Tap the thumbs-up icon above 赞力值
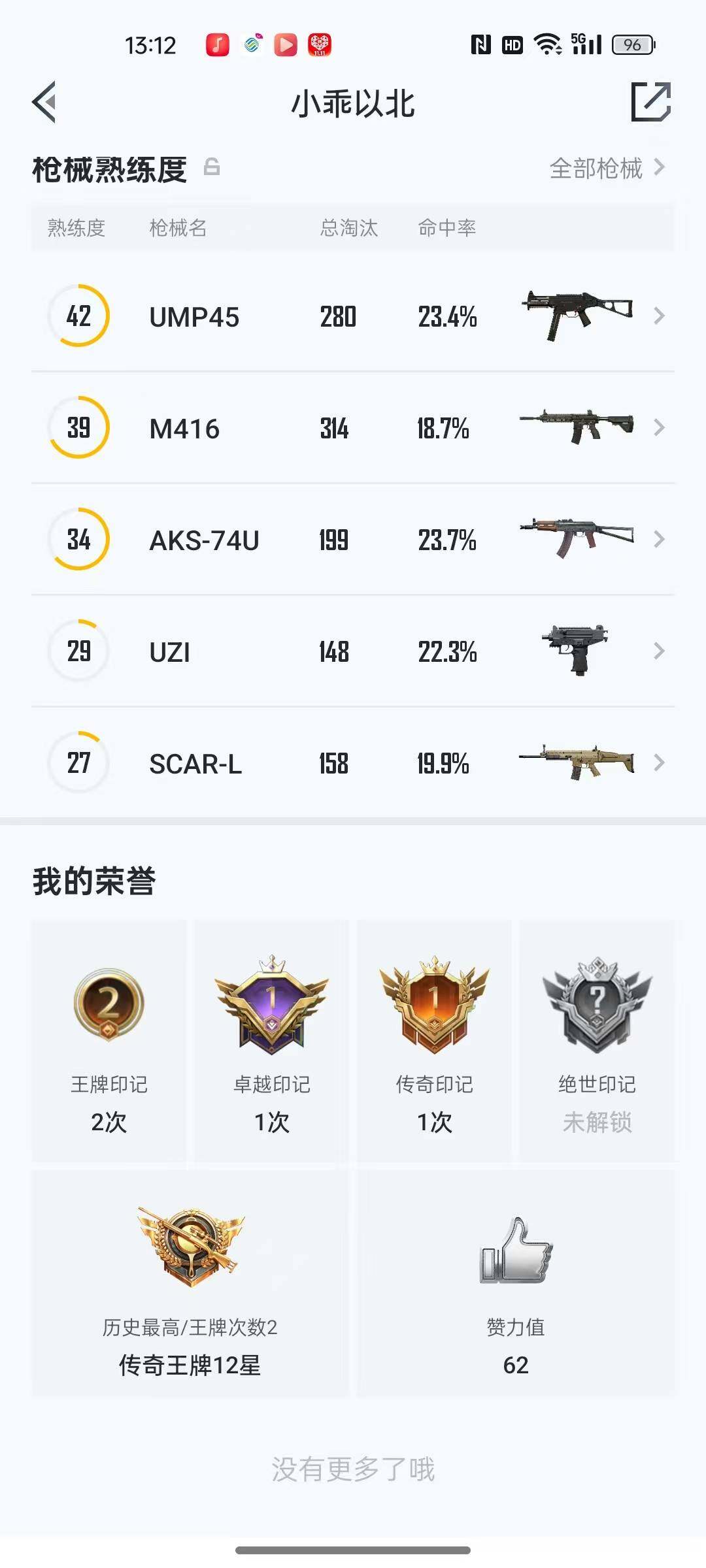Screen dimensions: 706x1568 516,1261
